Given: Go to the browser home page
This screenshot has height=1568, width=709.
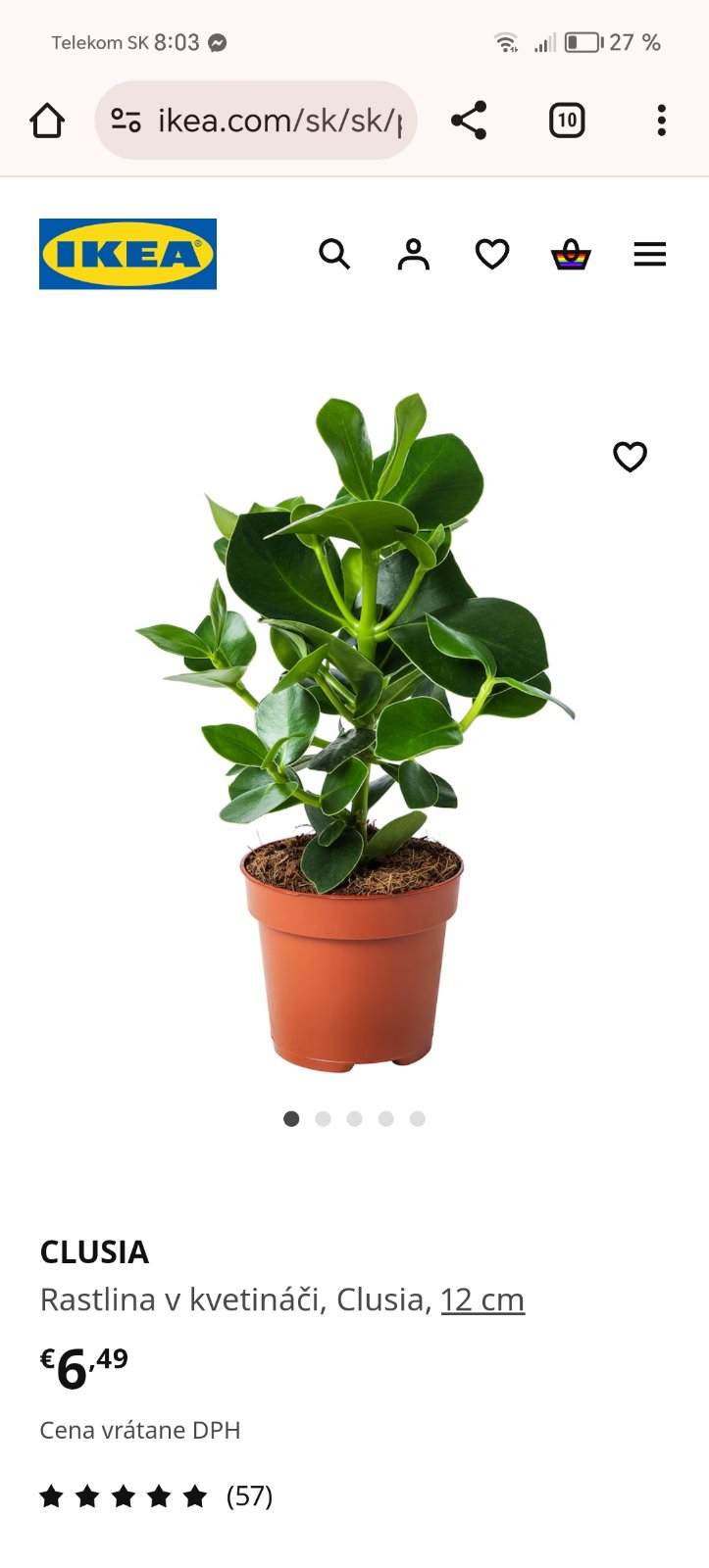Looking at the screenshot, I should coord(47,121).
